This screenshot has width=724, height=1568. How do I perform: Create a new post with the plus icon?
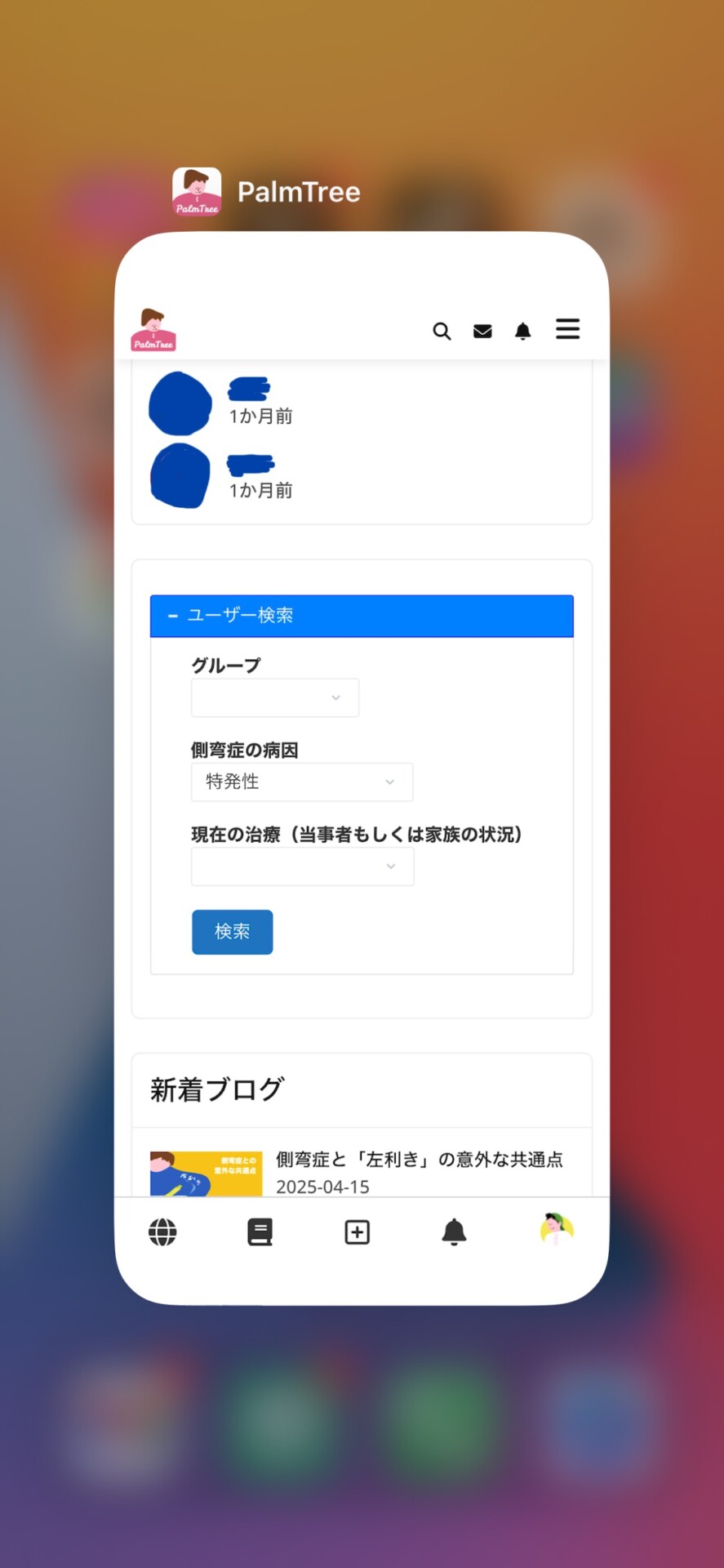(x=357, y=1232)
